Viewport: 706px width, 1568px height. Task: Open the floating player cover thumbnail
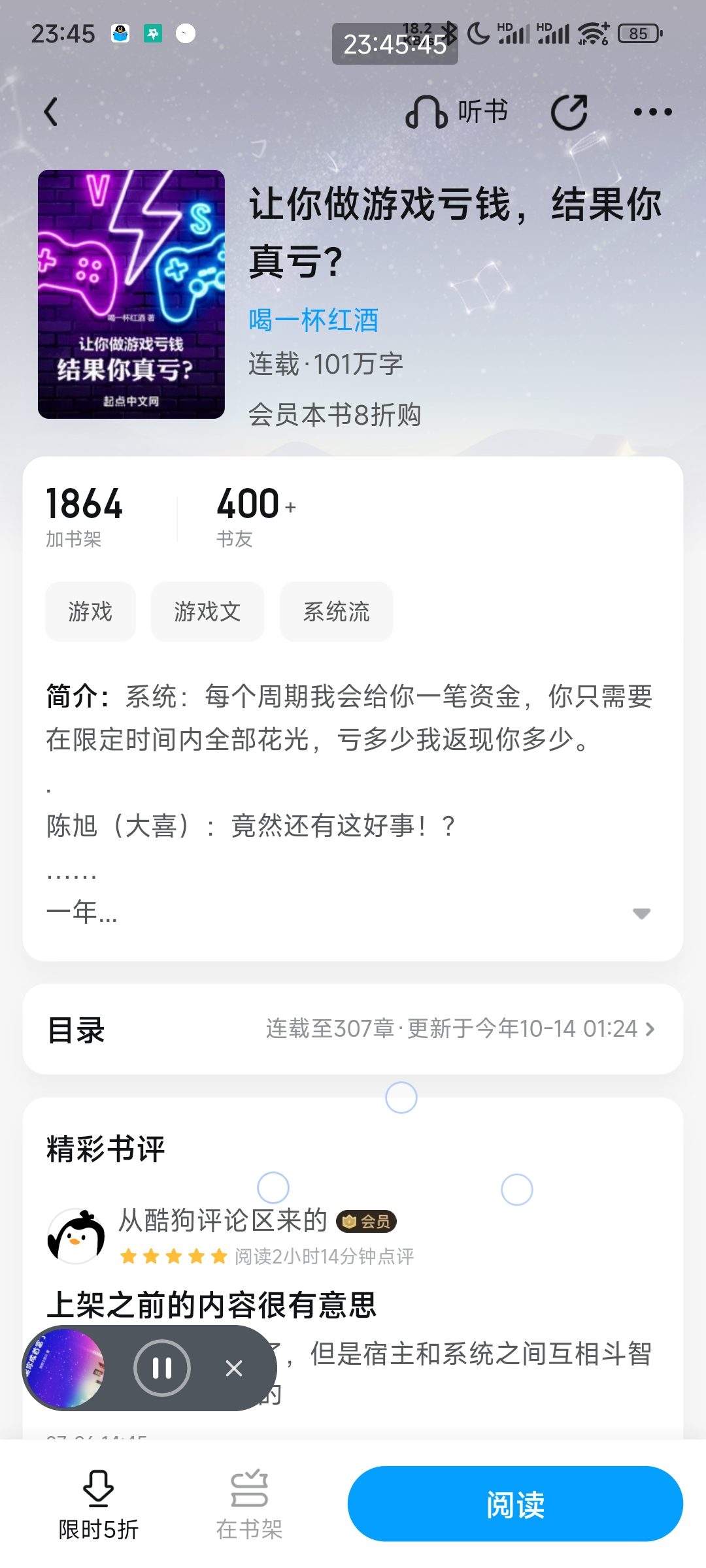(x=63, y=1367)
